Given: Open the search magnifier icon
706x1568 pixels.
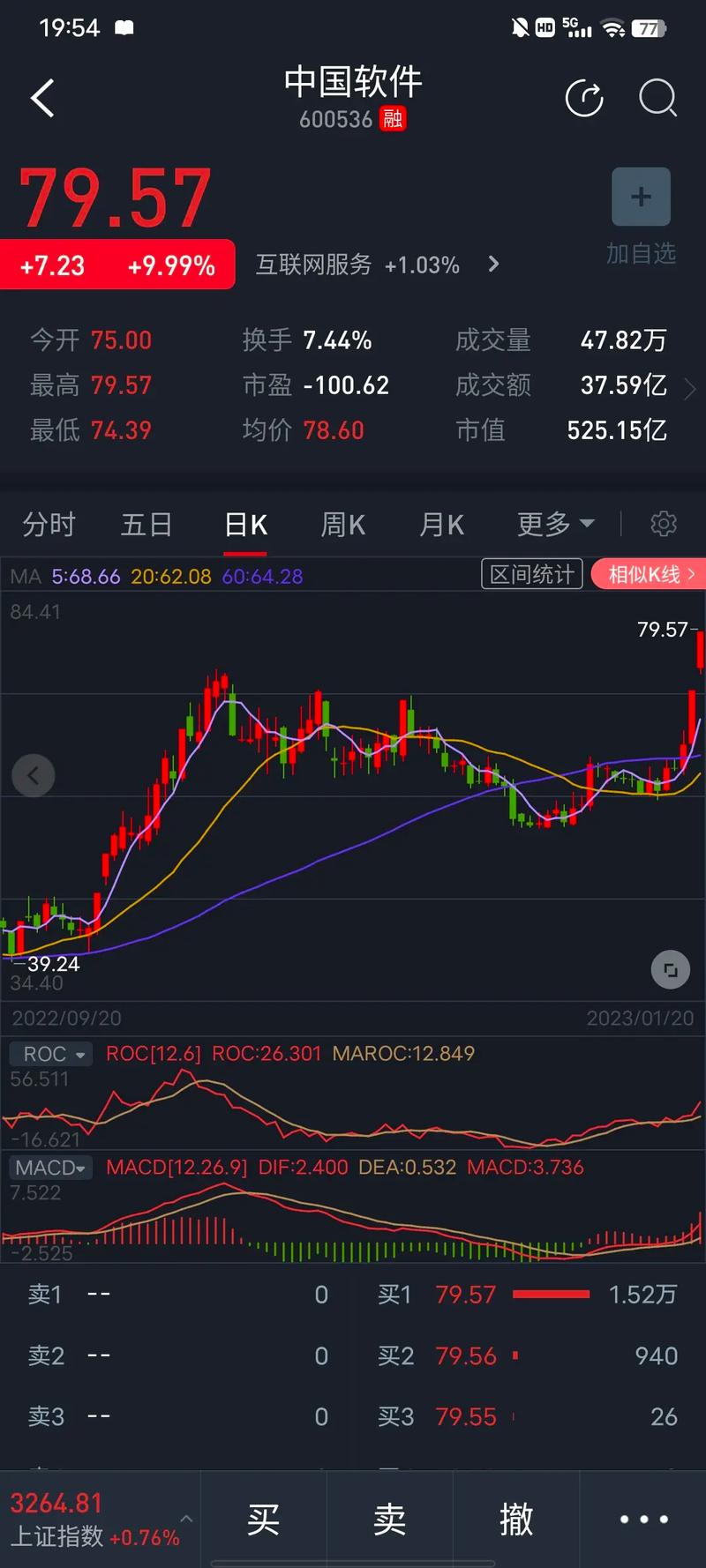Looking at the screenshot, I should coord(657,98).
